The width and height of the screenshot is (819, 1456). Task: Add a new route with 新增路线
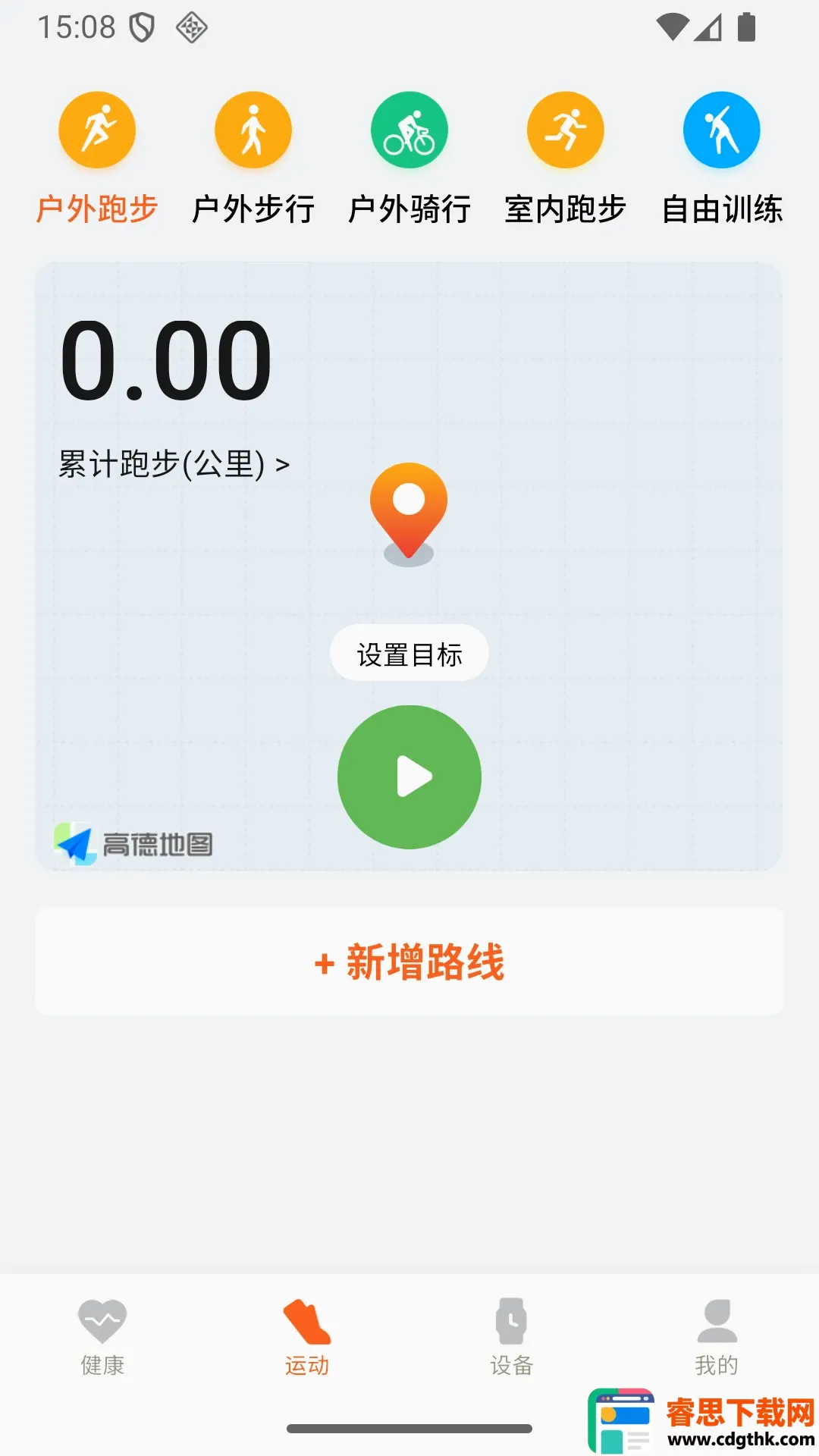[409, 962]
